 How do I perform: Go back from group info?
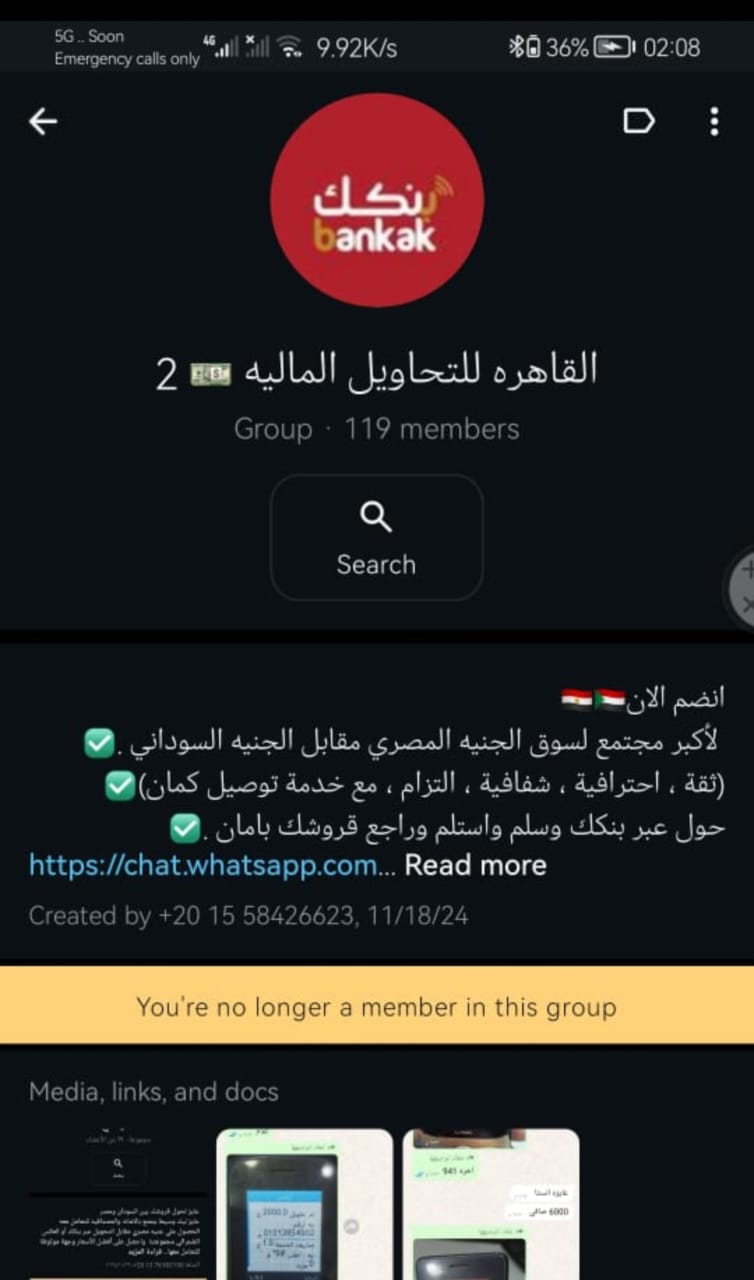[43, 122]
